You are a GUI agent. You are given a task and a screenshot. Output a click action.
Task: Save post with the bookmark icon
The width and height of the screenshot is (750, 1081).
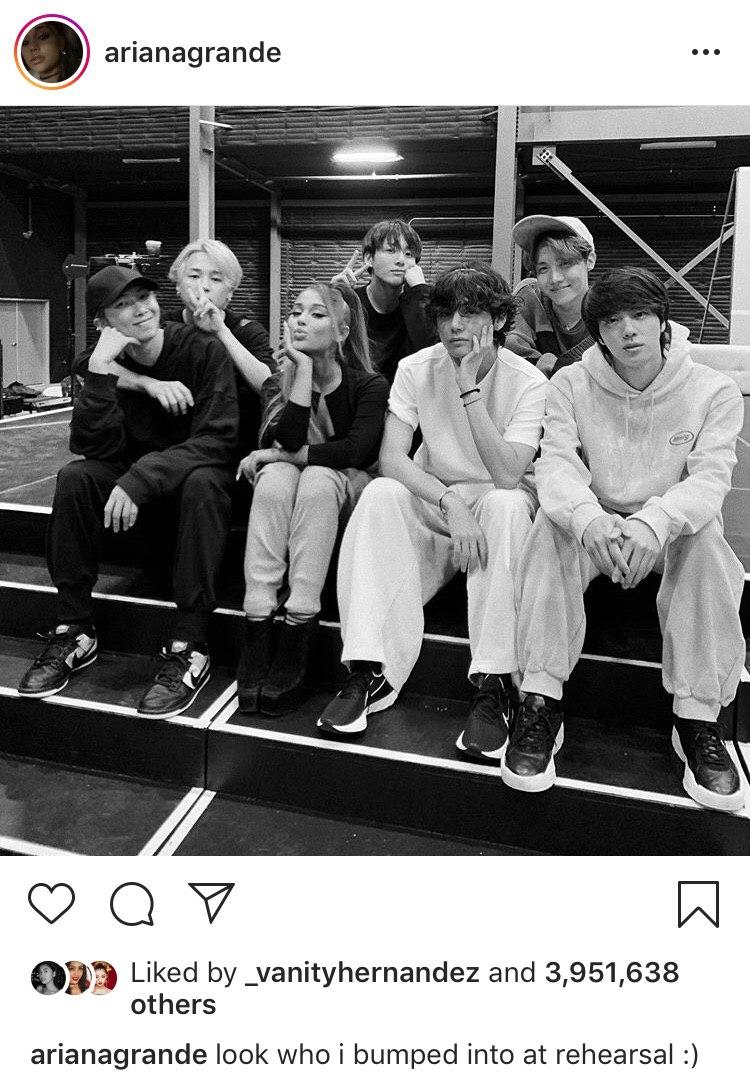click(x=698, y=904)
